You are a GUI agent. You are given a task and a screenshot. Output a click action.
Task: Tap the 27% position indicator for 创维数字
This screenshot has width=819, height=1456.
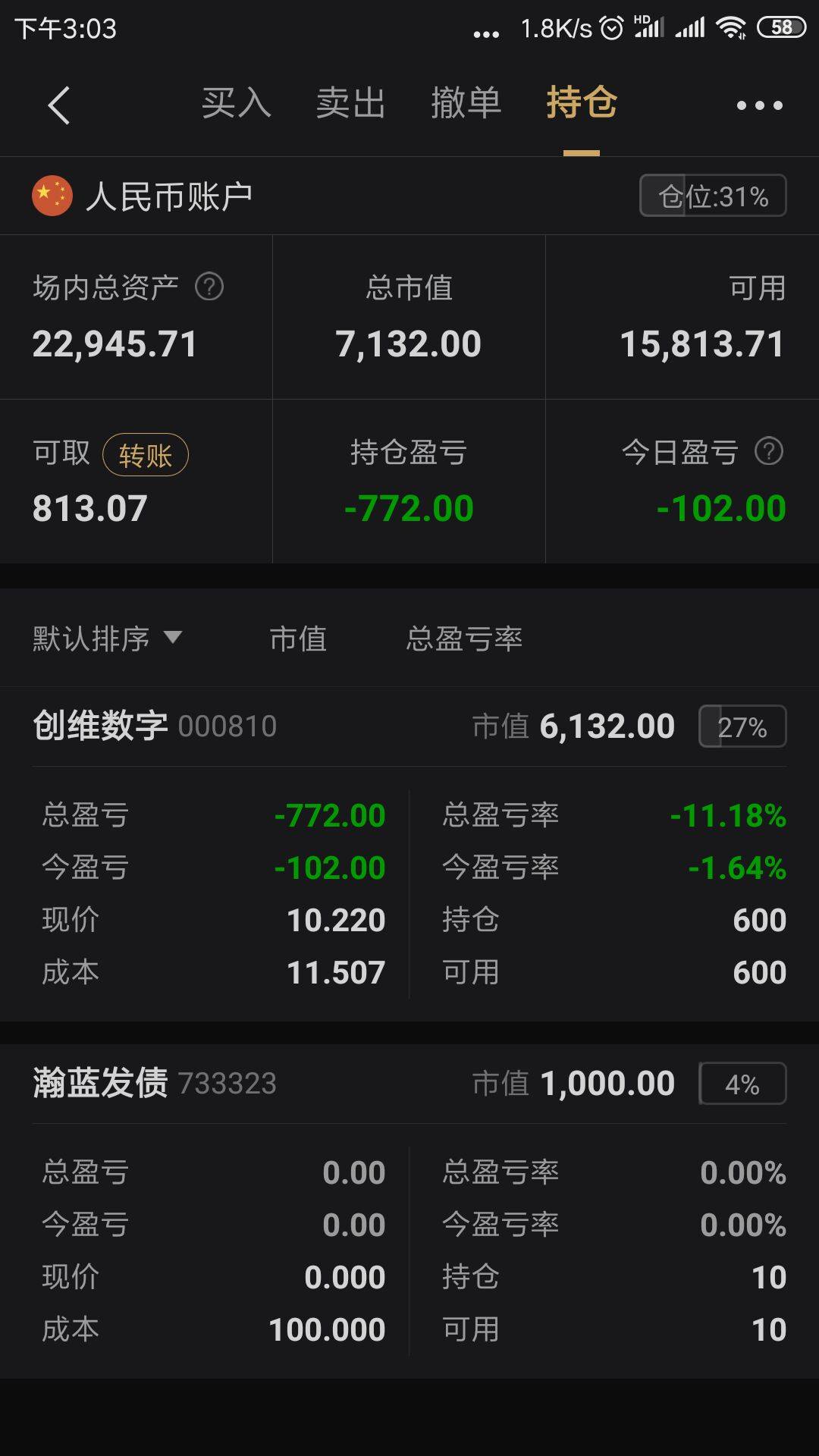741,726
